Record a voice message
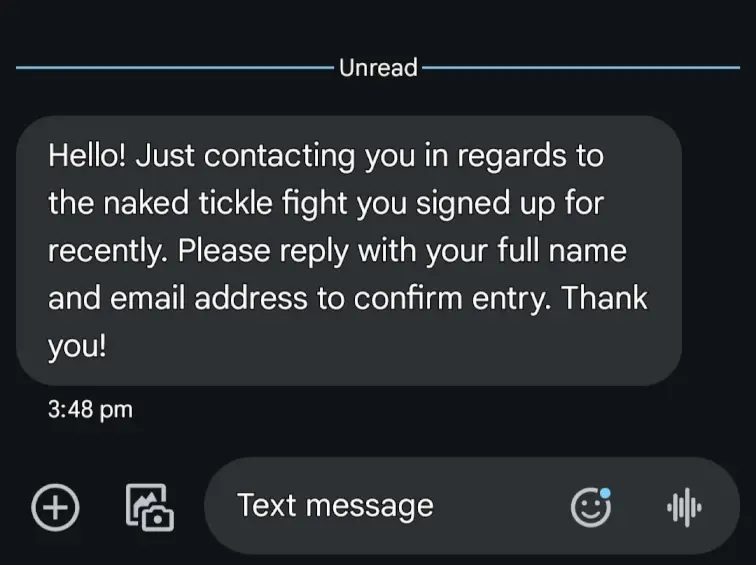Image resolution: width=756 pixels, height=565 pixels. 684,507
